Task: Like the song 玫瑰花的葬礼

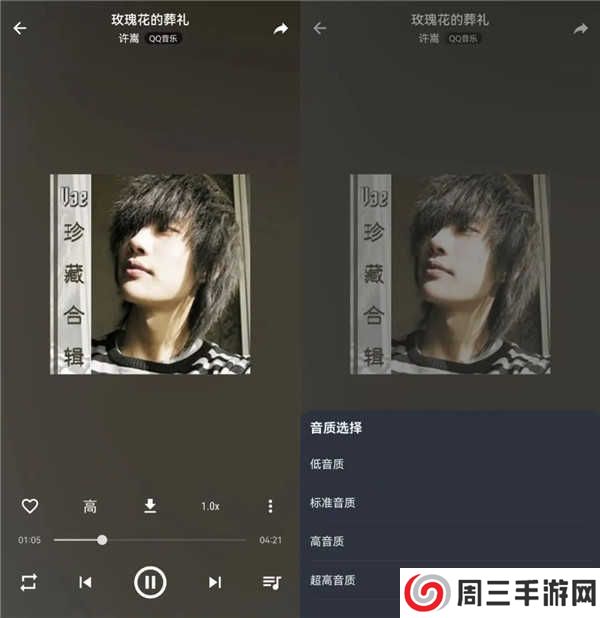Action: [x=30, y=506]
